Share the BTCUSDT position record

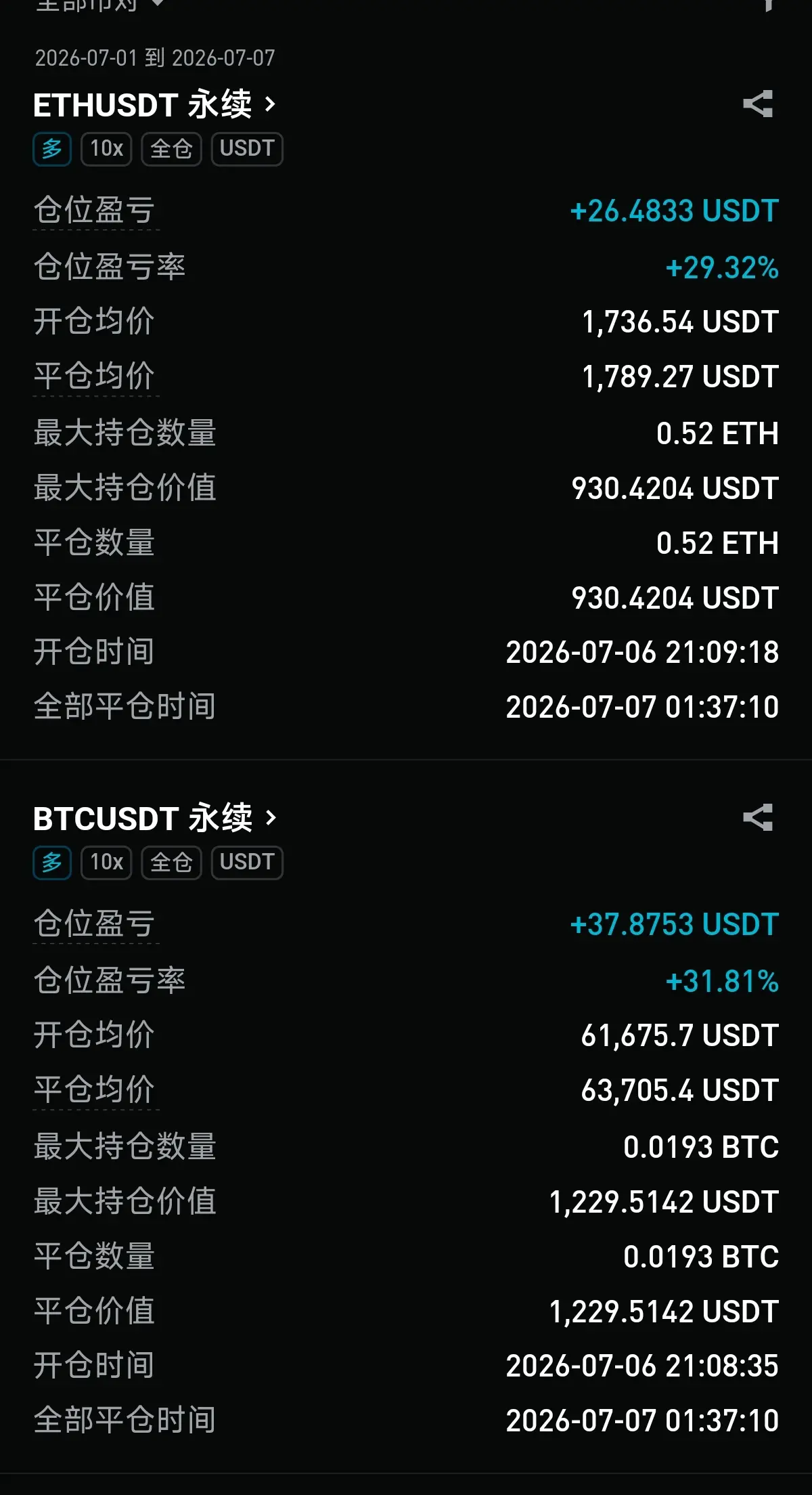758,817
